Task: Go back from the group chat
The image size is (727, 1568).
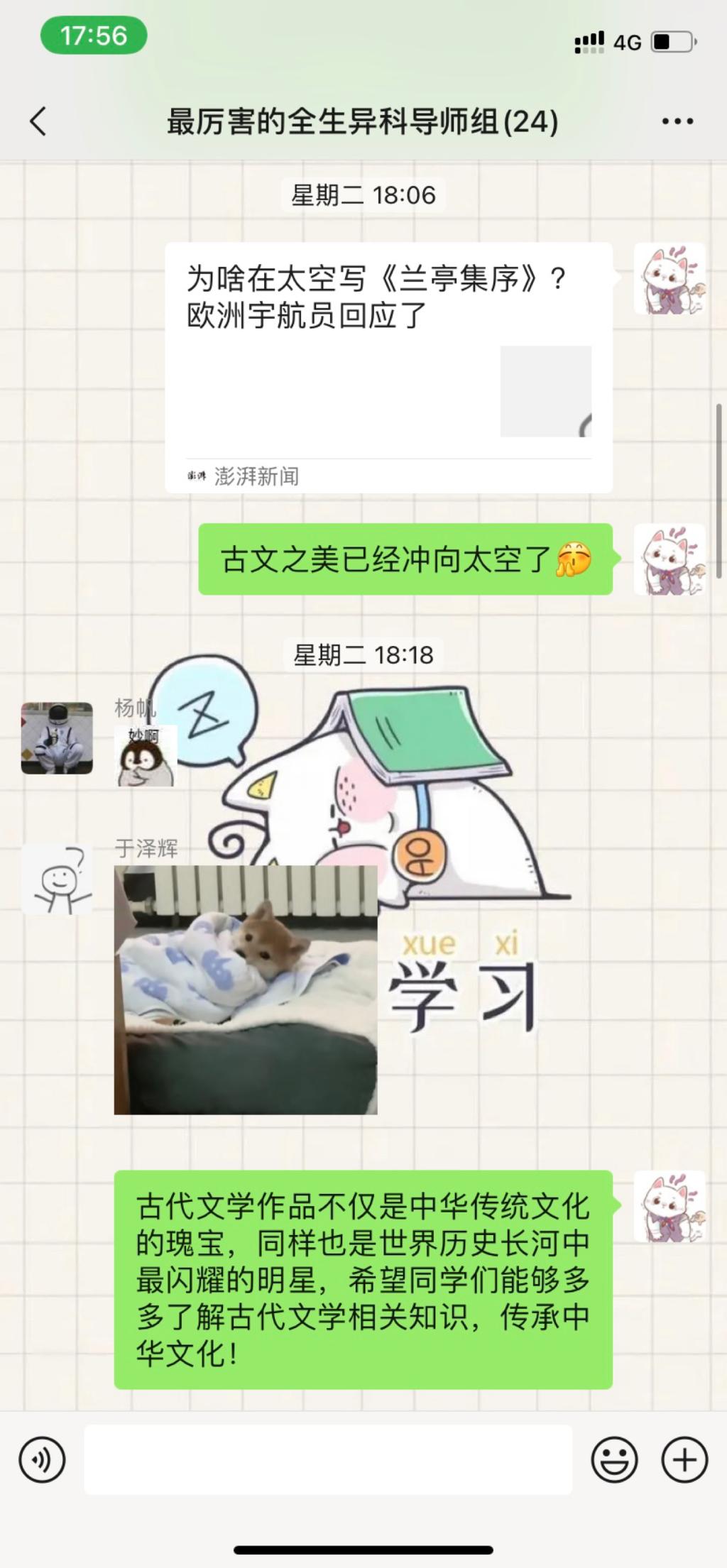Action: [x=38, y=121]
